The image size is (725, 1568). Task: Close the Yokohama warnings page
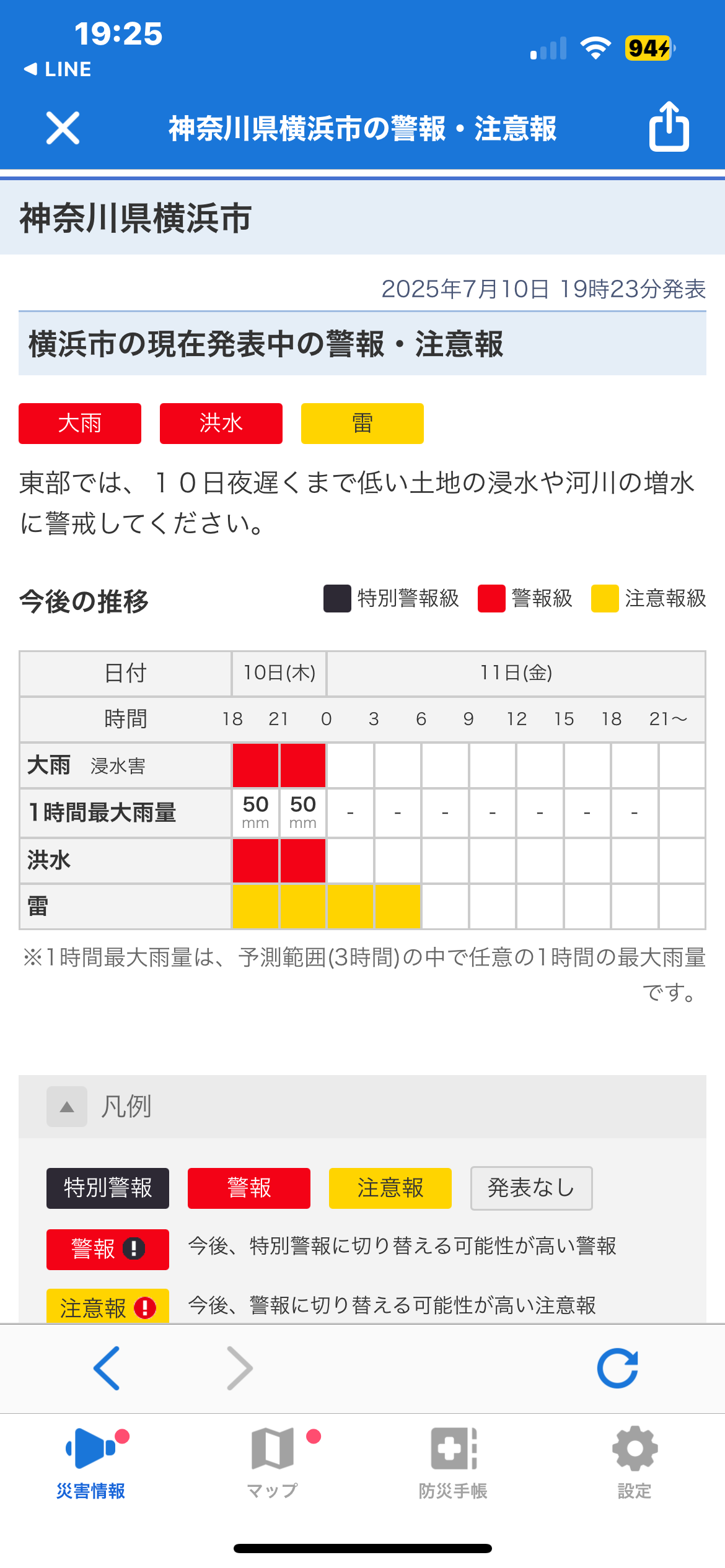63,128
